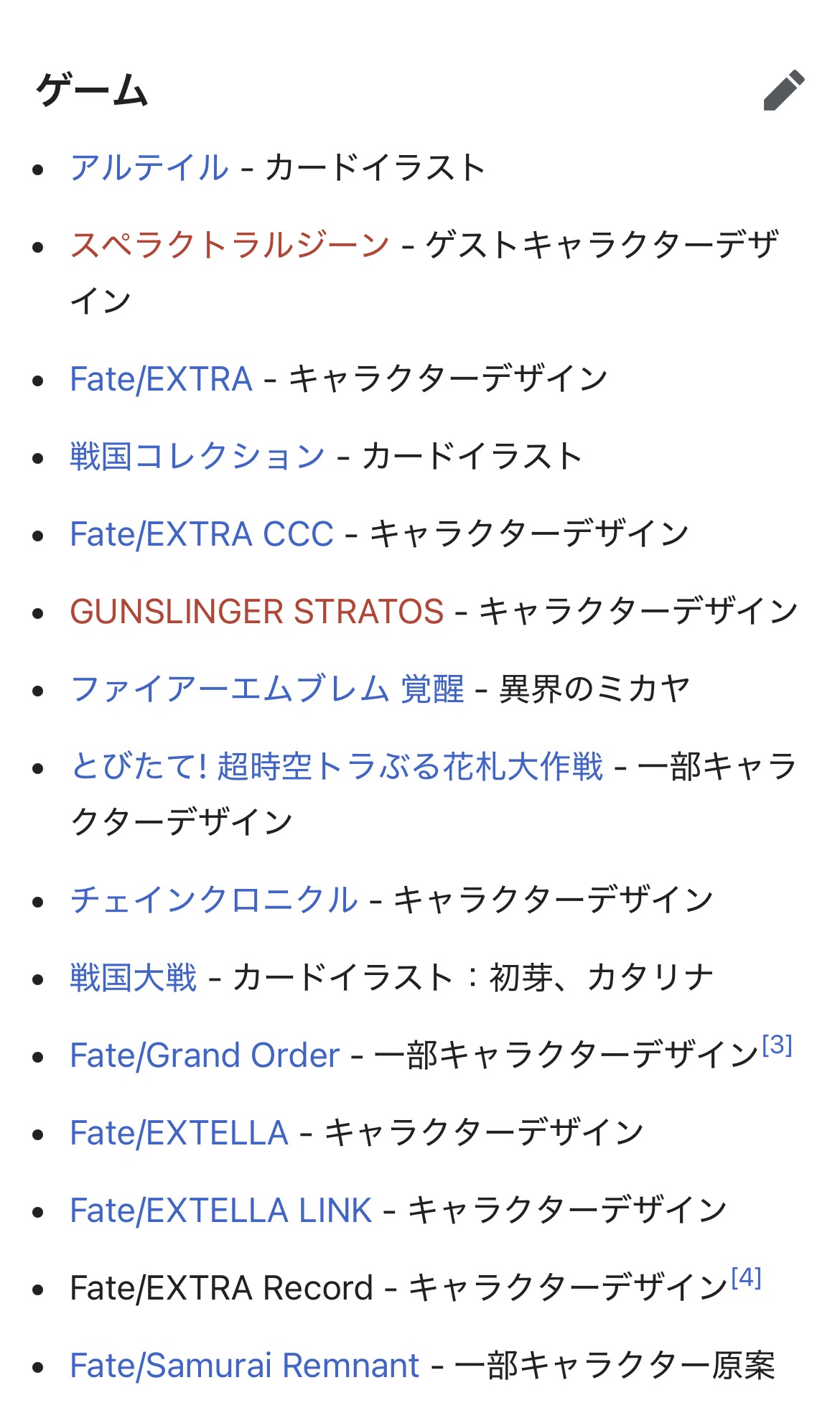
Task: Open the チェインクロニクル link
Action: (x=213, y=900)
